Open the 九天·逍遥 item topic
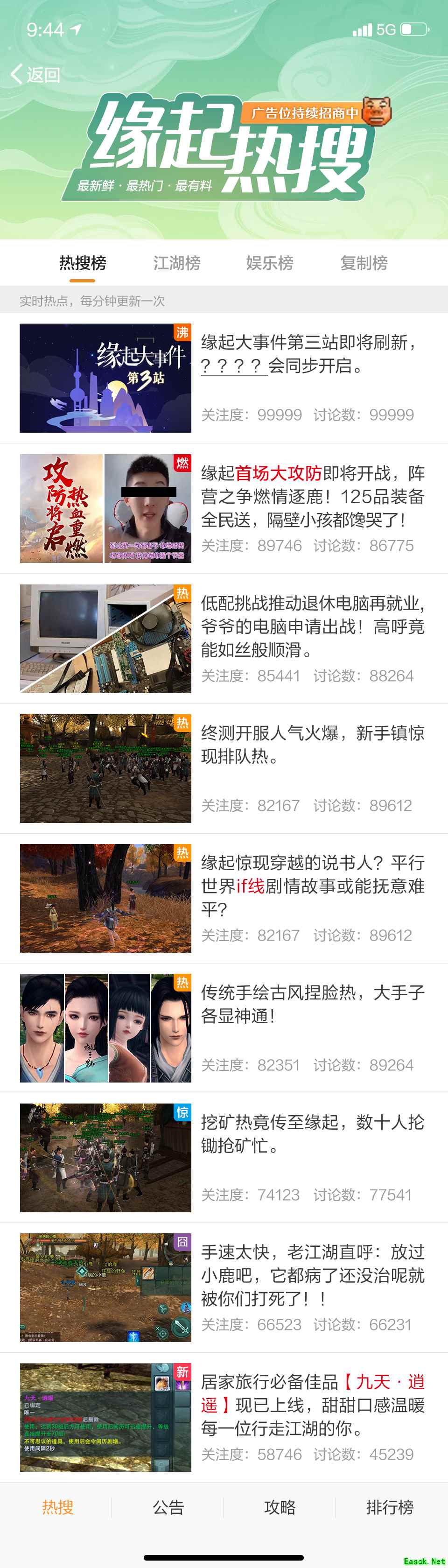This screenshot has height=1568, width=448. pos(312,1405)
